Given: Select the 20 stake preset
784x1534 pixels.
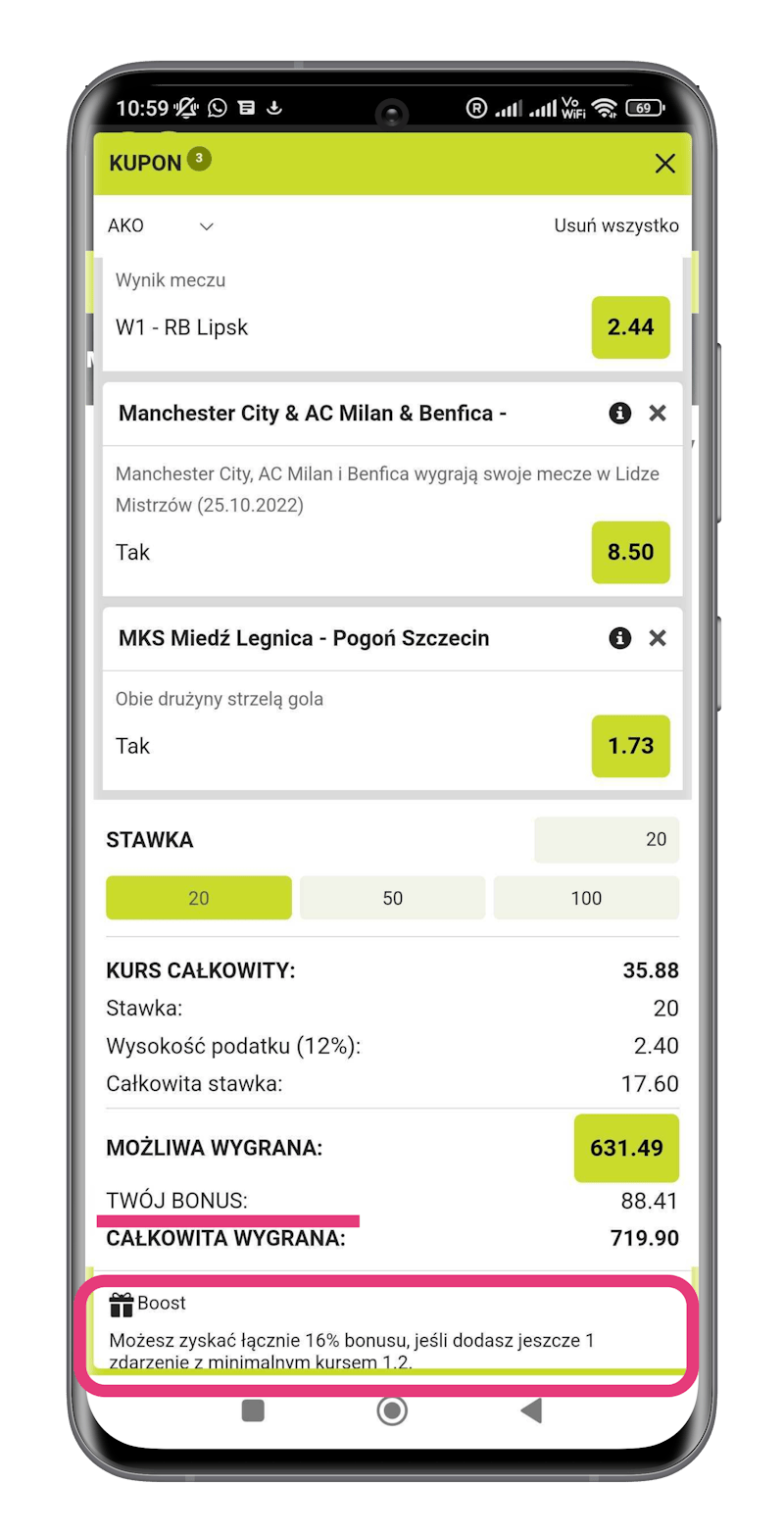Looking at the screenshot, I should point(199,898).
